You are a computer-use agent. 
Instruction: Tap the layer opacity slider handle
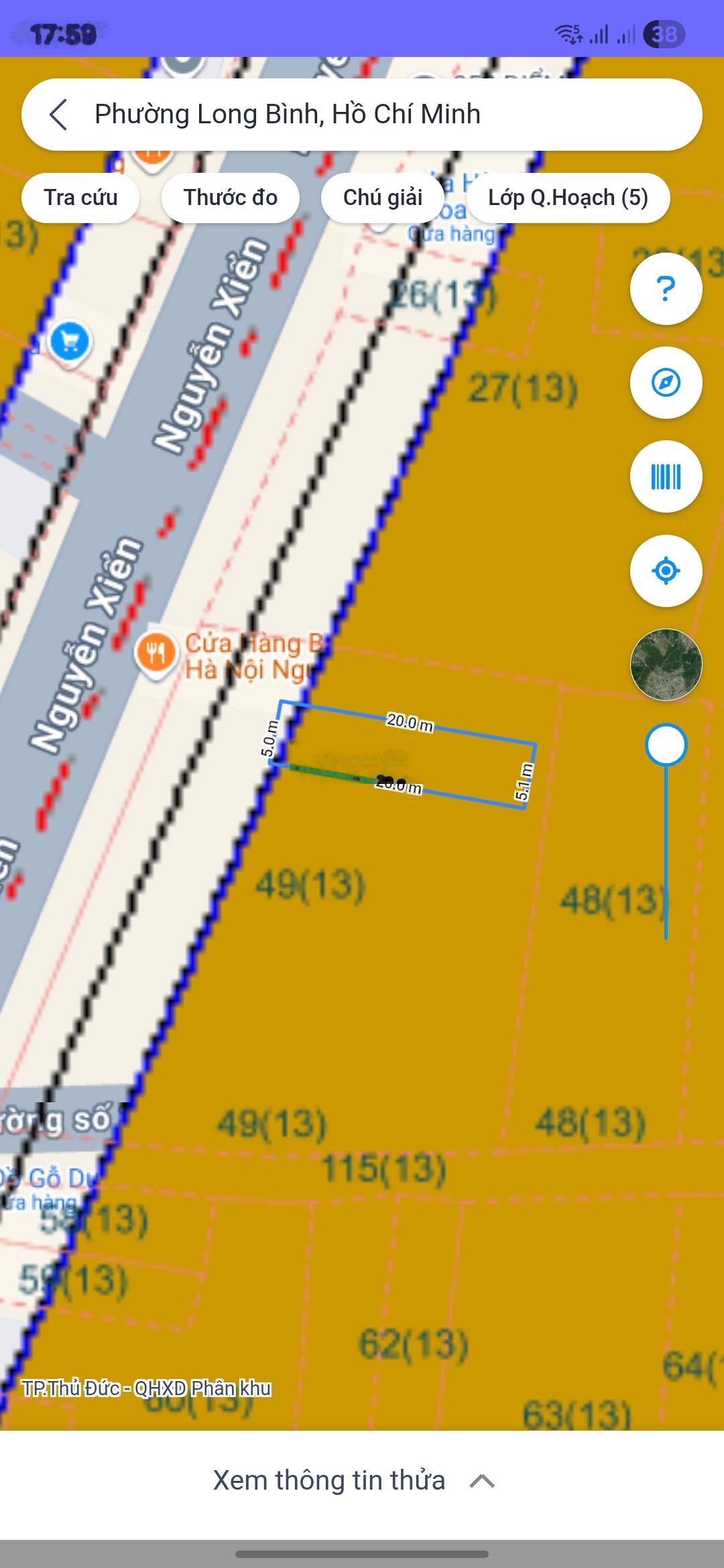coord(666,744)
